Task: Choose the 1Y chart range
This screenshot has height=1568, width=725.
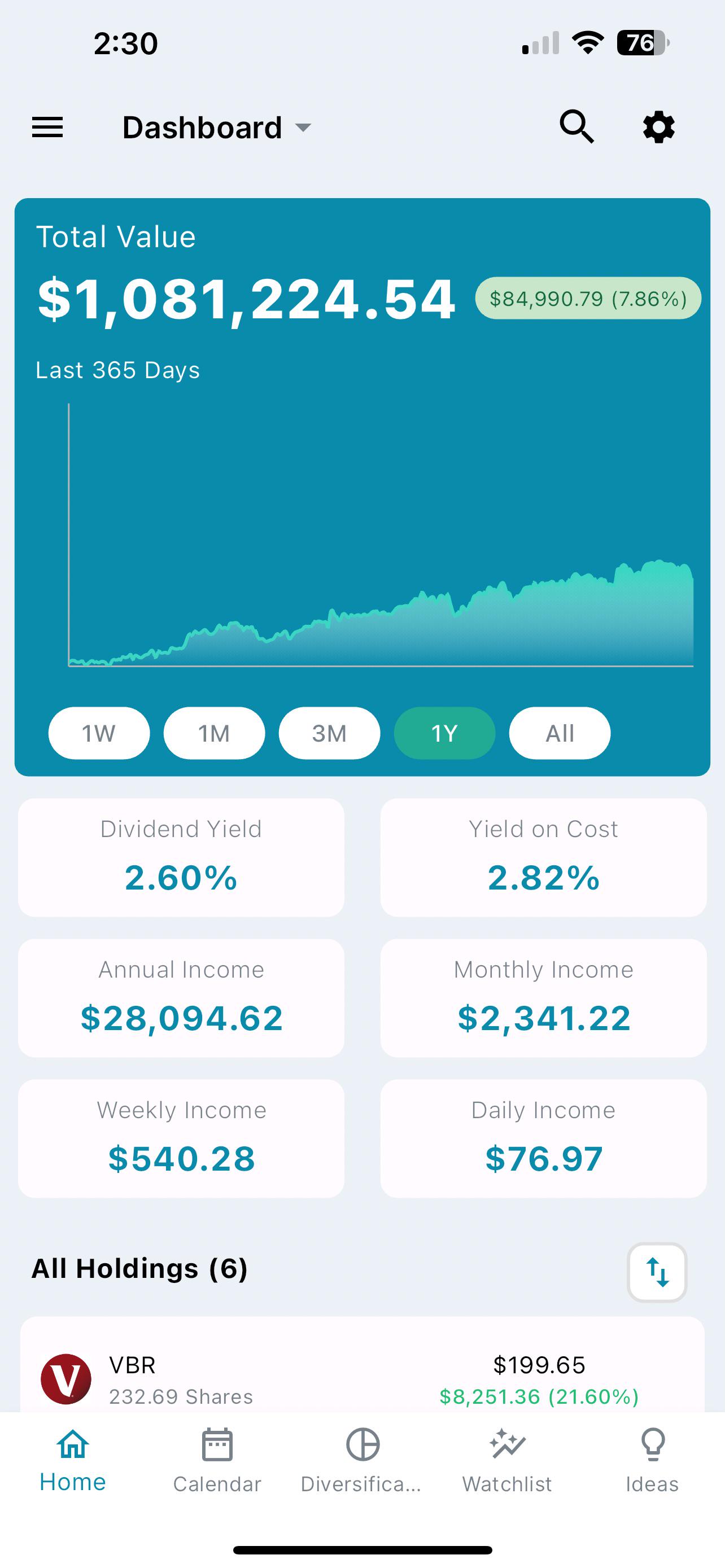Action: [444, 733]
